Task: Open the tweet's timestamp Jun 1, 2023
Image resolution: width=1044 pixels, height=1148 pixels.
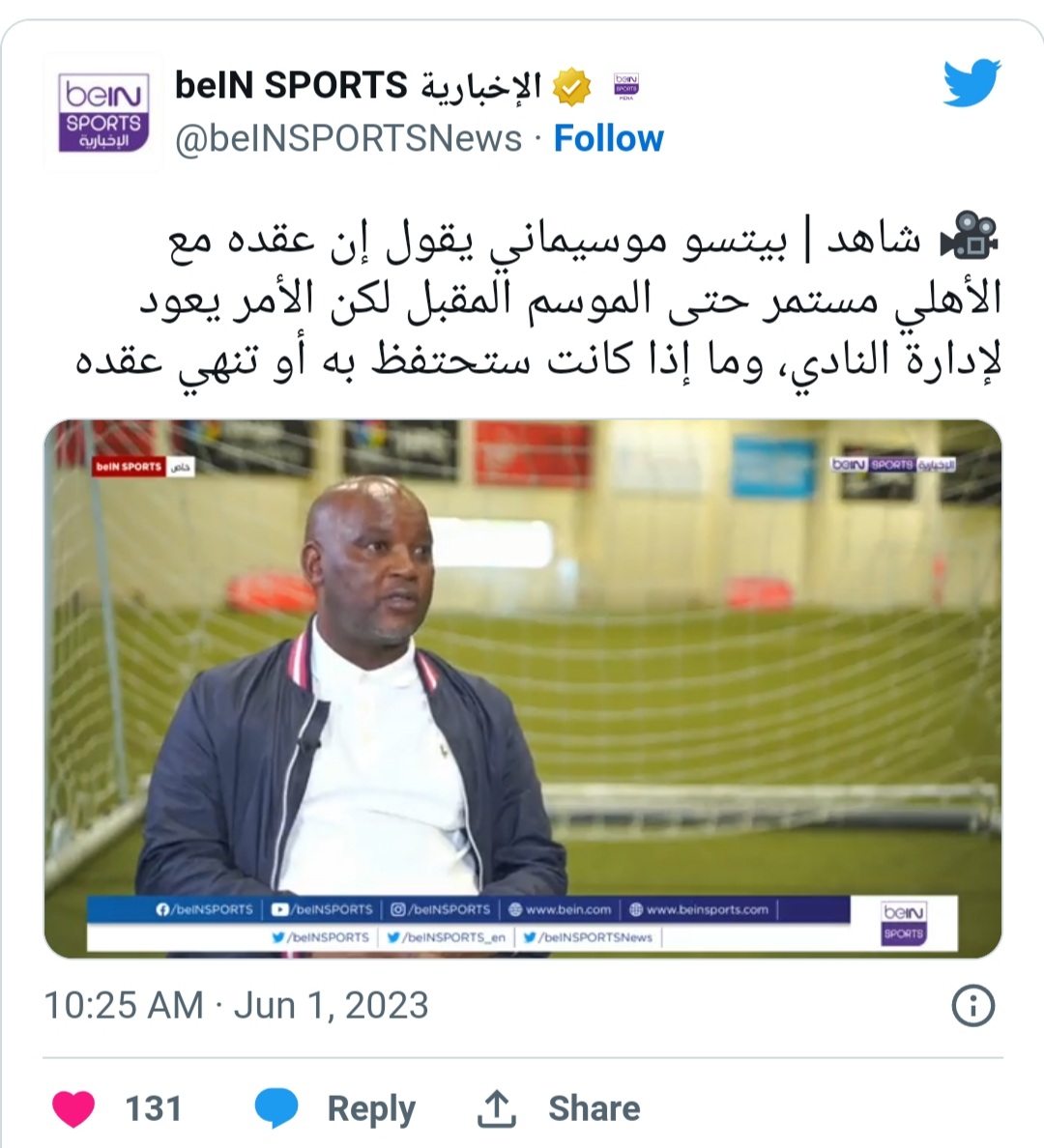Action: tap(236, 1006)
